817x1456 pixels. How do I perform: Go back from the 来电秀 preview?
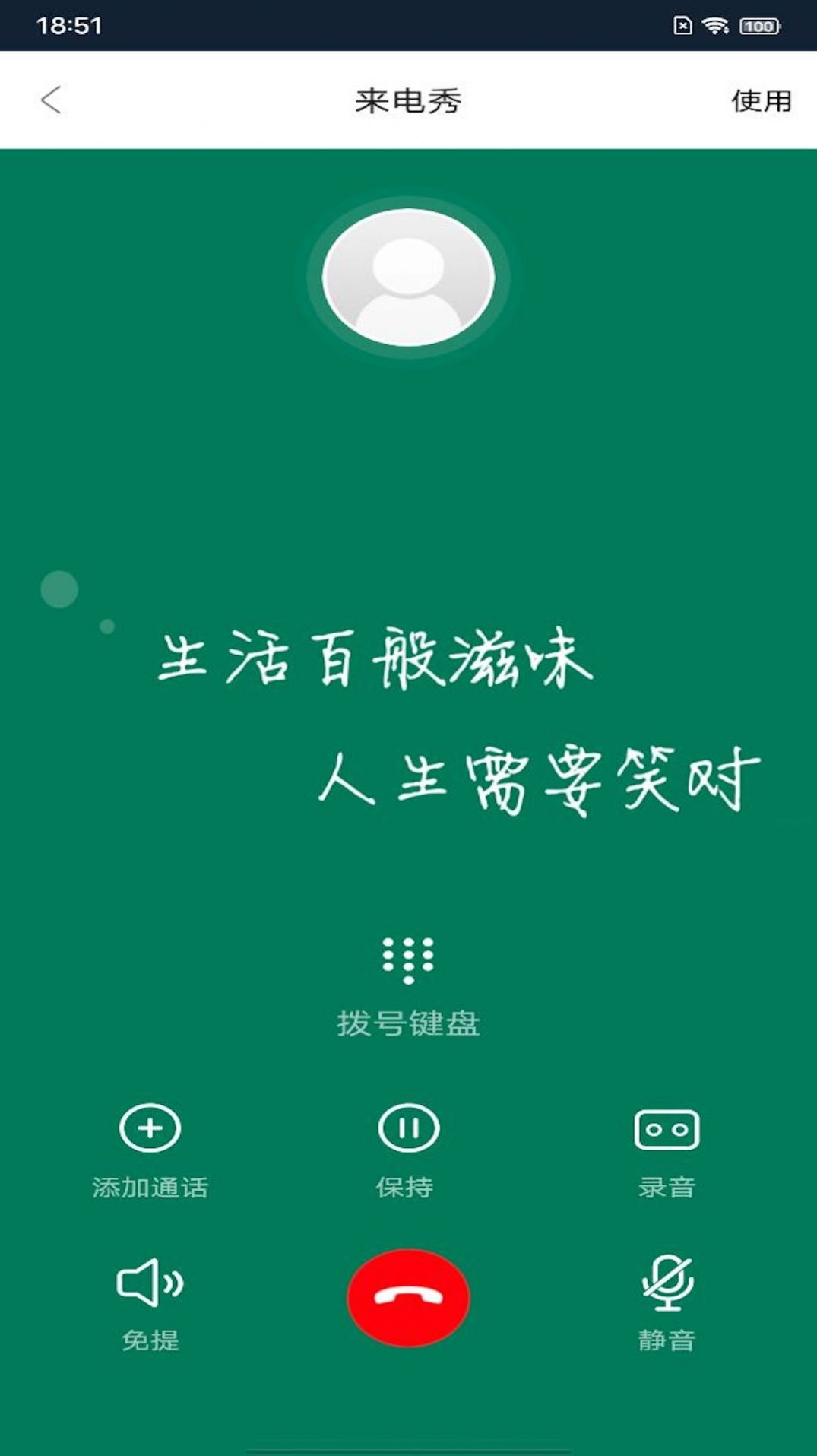(51, 100)
